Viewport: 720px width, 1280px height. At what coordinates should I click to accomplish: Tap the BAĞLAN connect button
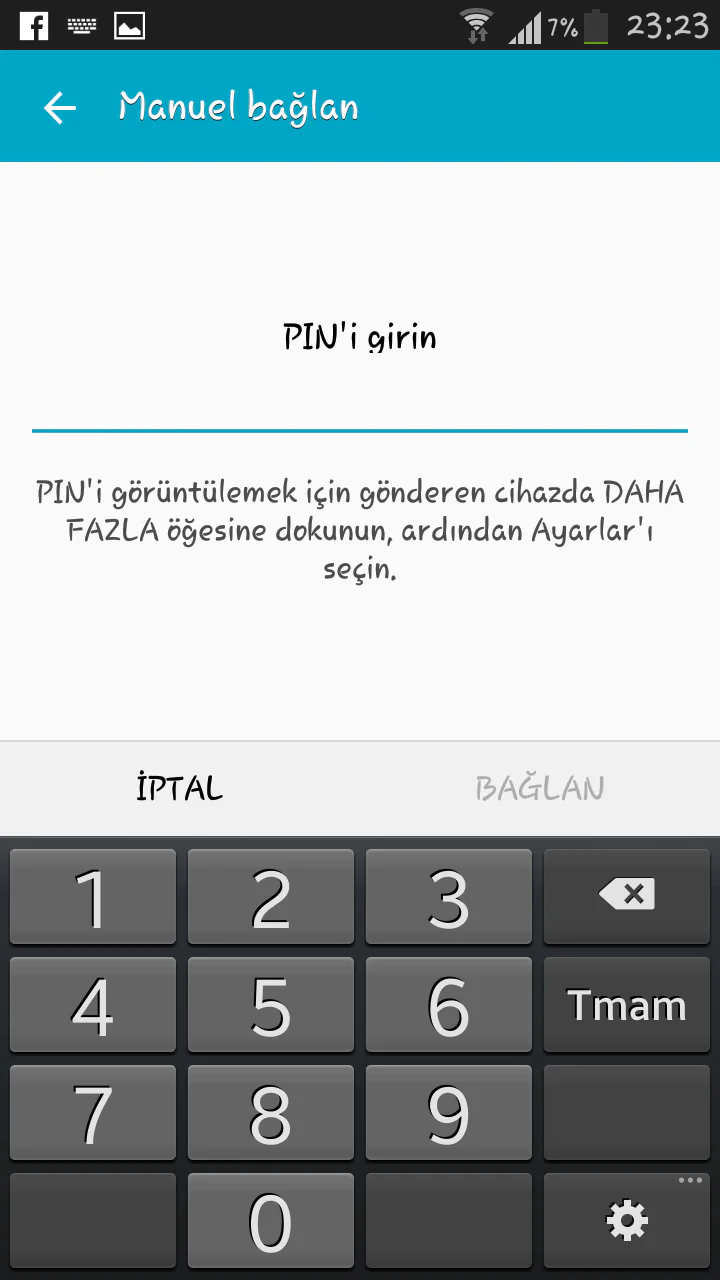tap(540, 788)
